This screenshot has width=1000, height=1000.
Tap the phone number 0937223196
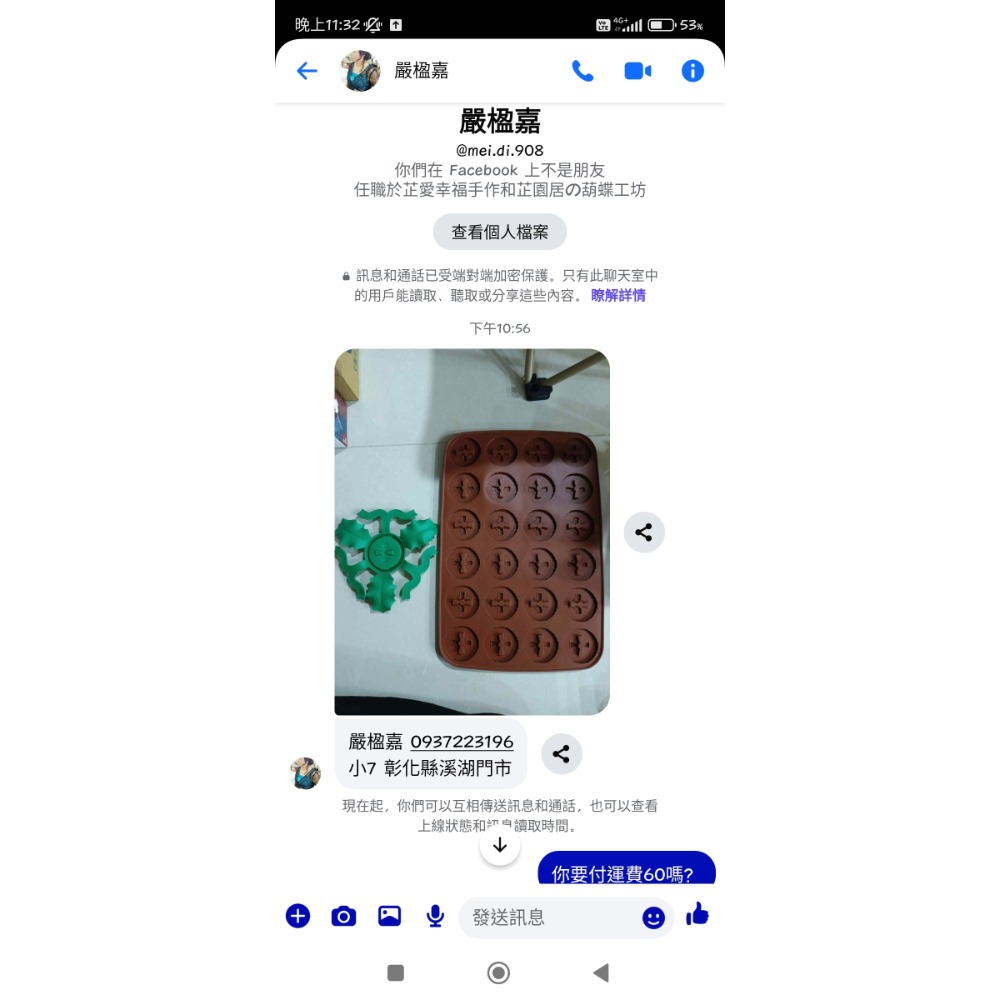(461, 742)
